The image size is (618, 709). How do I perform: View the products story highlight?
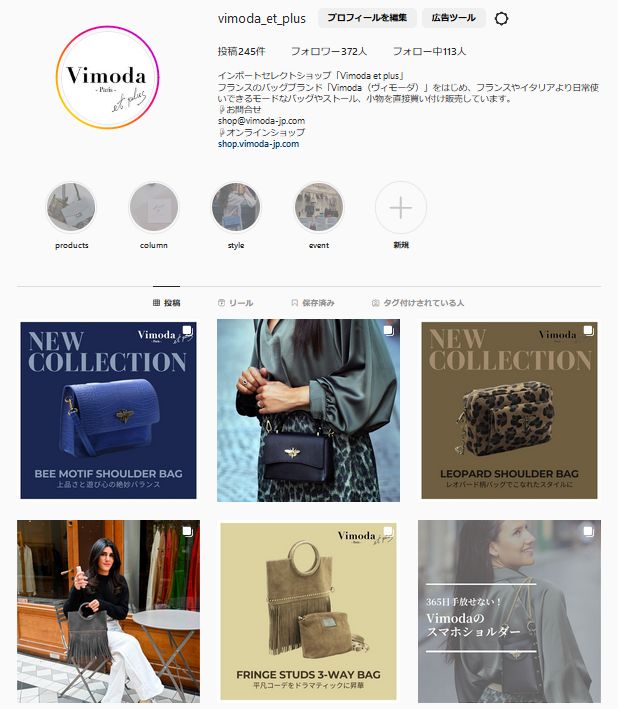71,208
